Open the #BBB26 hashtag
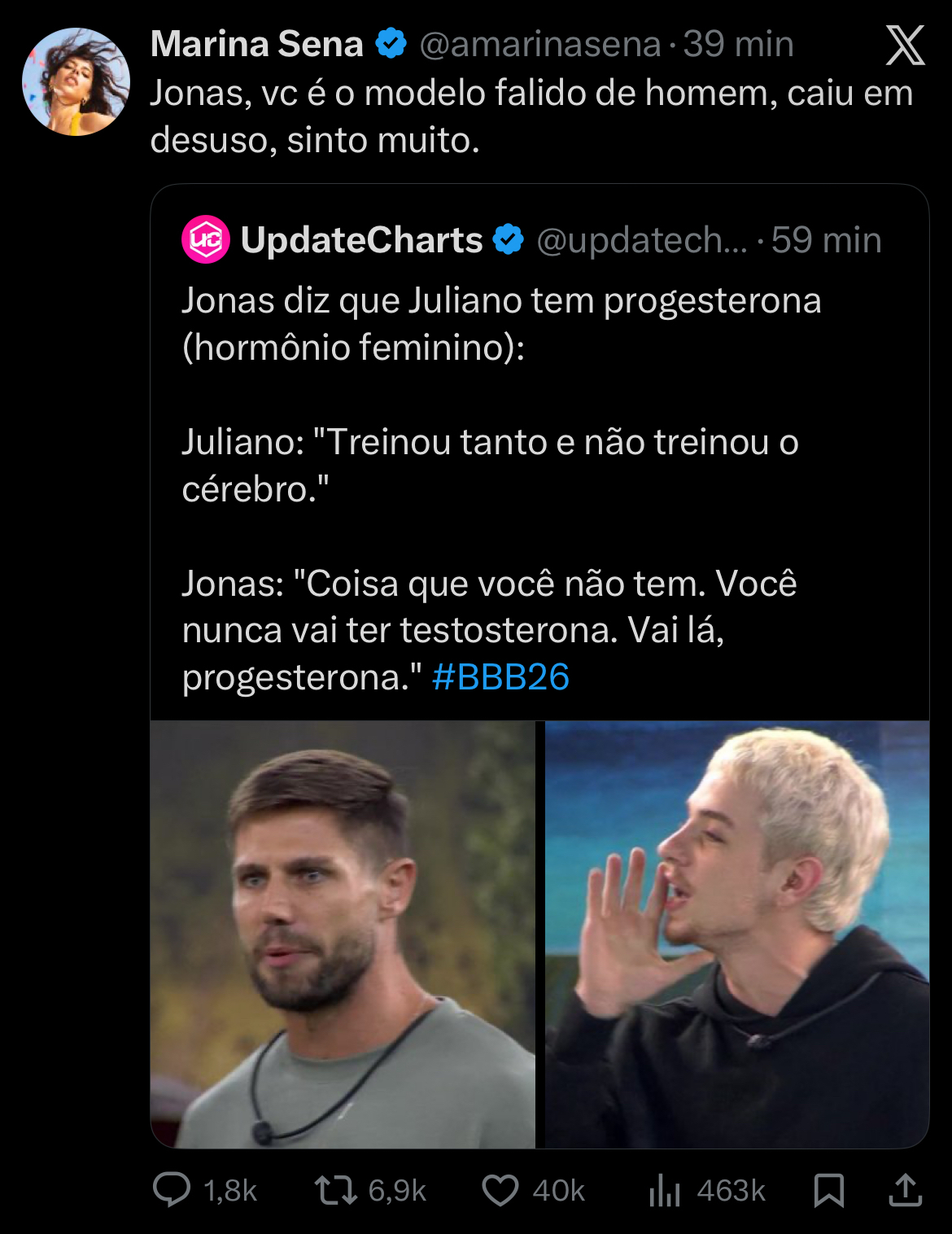This screenshot has width=952, height=1234. (500, 677)
